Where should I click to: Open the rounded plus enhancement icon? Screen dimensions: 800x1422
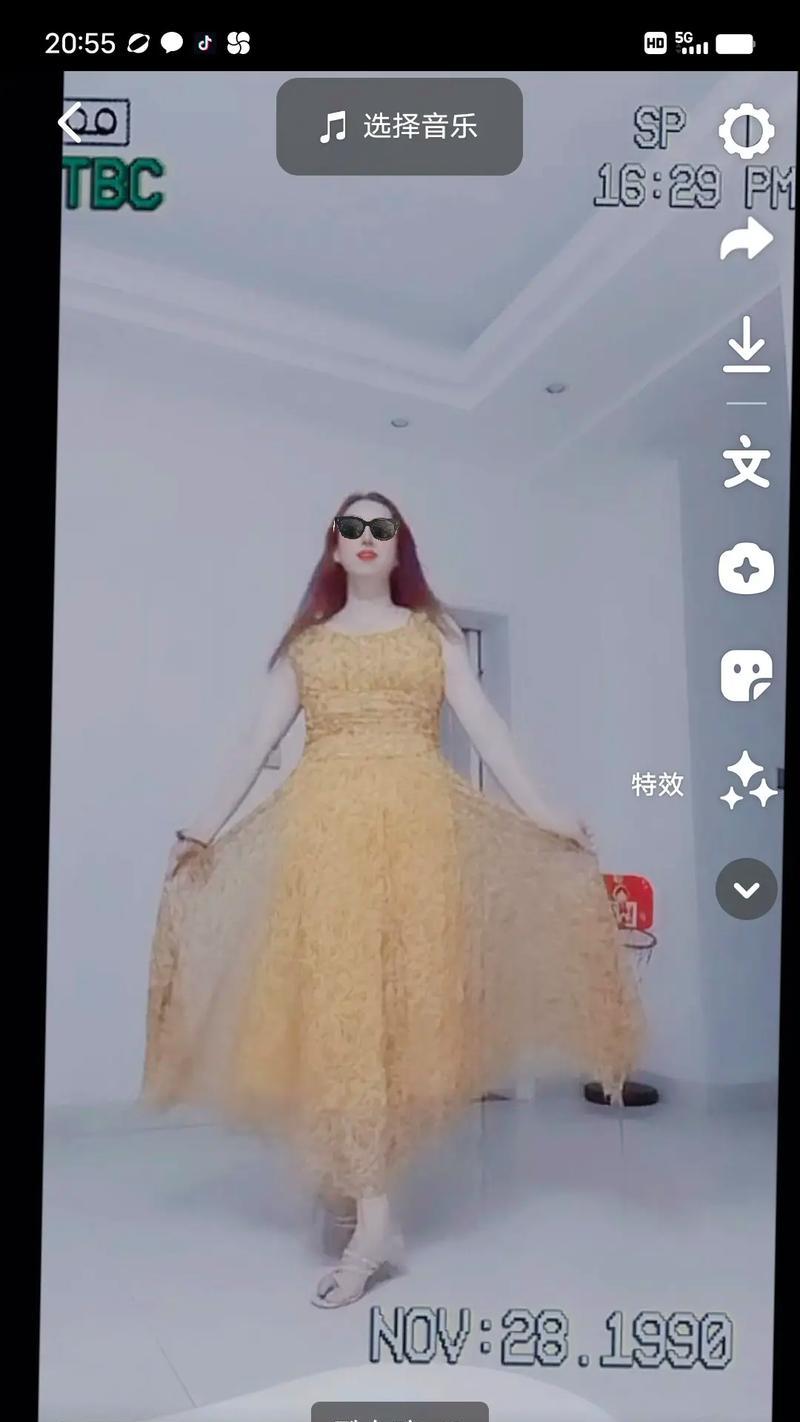pos(746,570)
